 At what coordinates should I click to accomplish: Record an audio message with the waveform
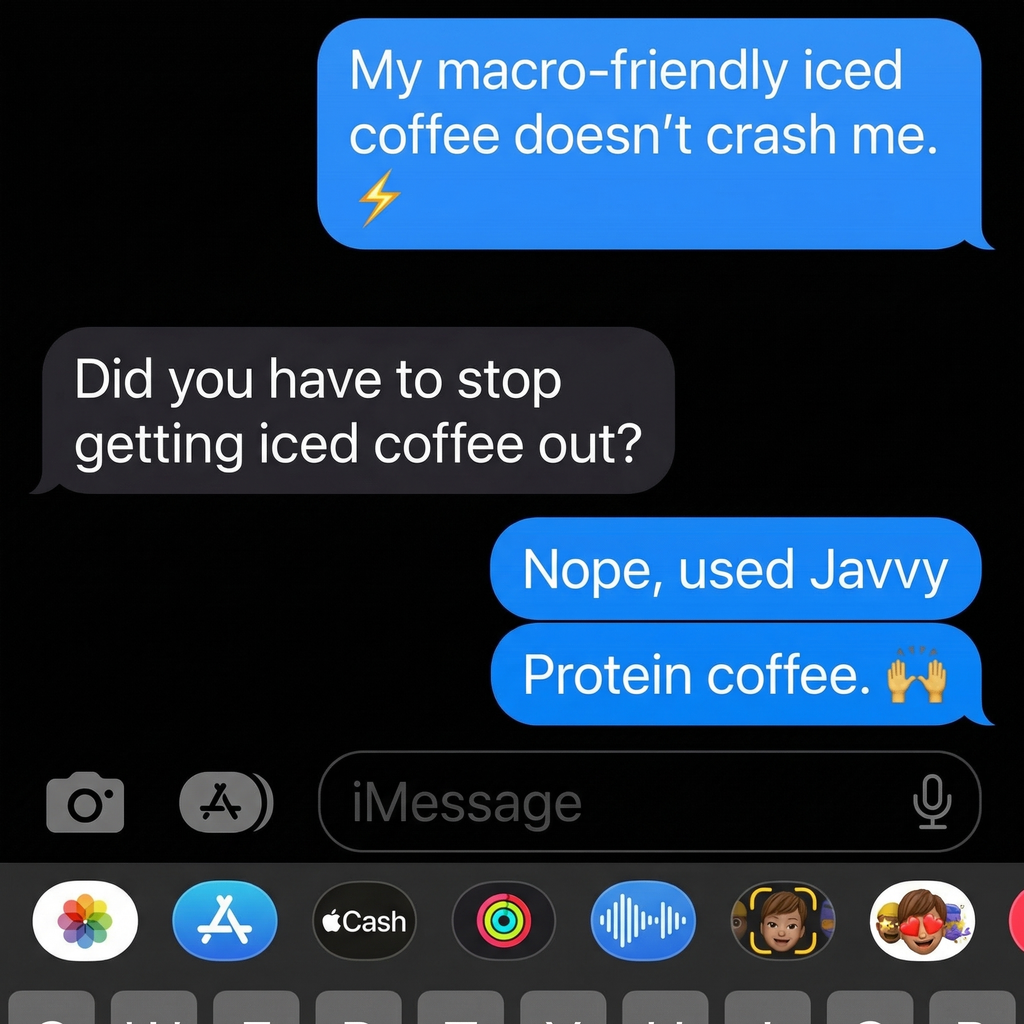tap(643, 921)
